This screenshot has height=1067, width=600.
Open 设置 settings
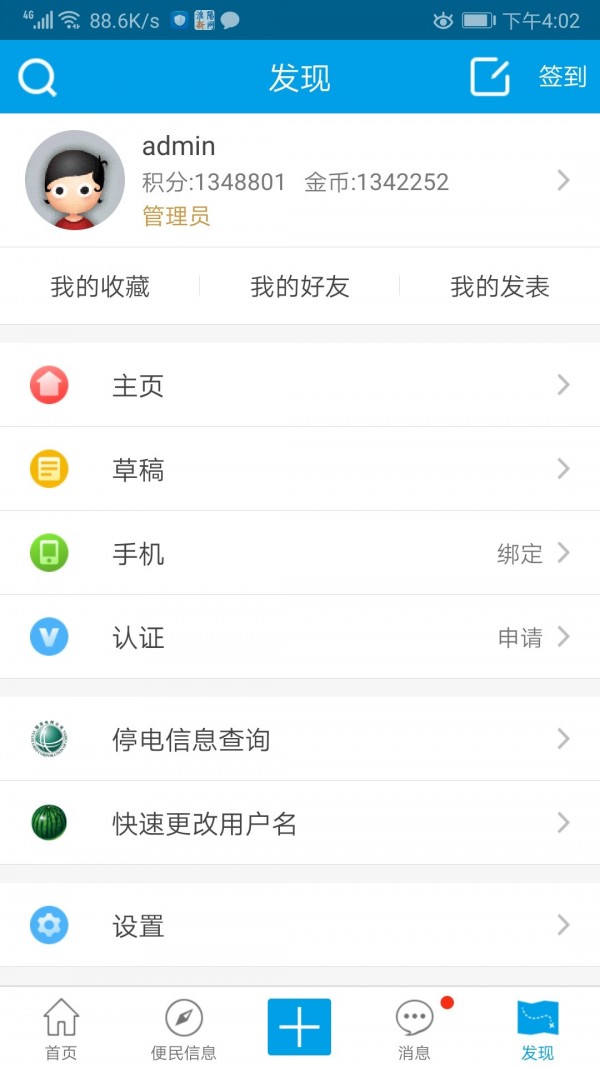[x=300, y=925]
